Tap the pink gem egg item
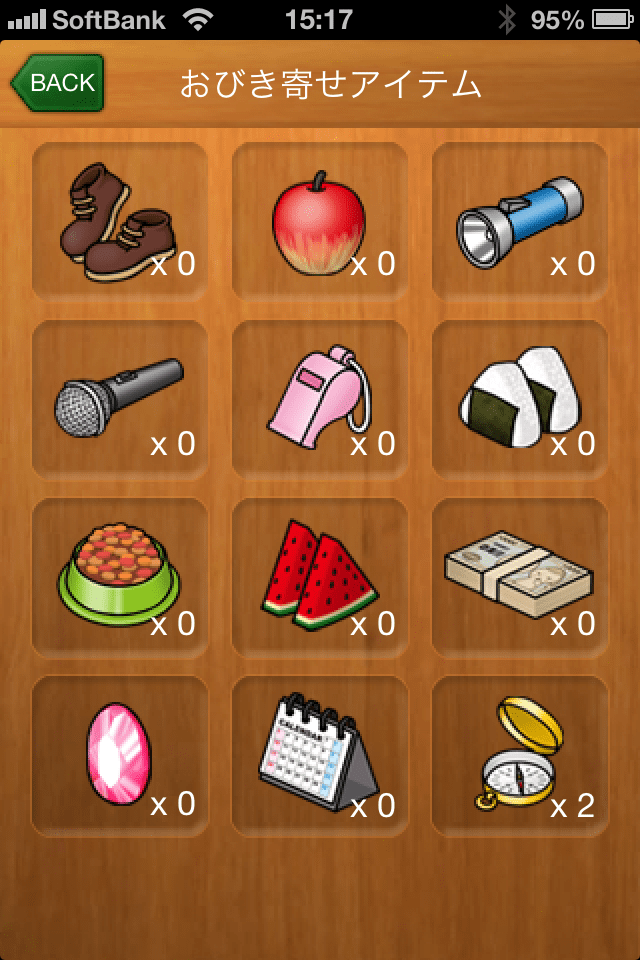640x960 pixels. (120, 756)
